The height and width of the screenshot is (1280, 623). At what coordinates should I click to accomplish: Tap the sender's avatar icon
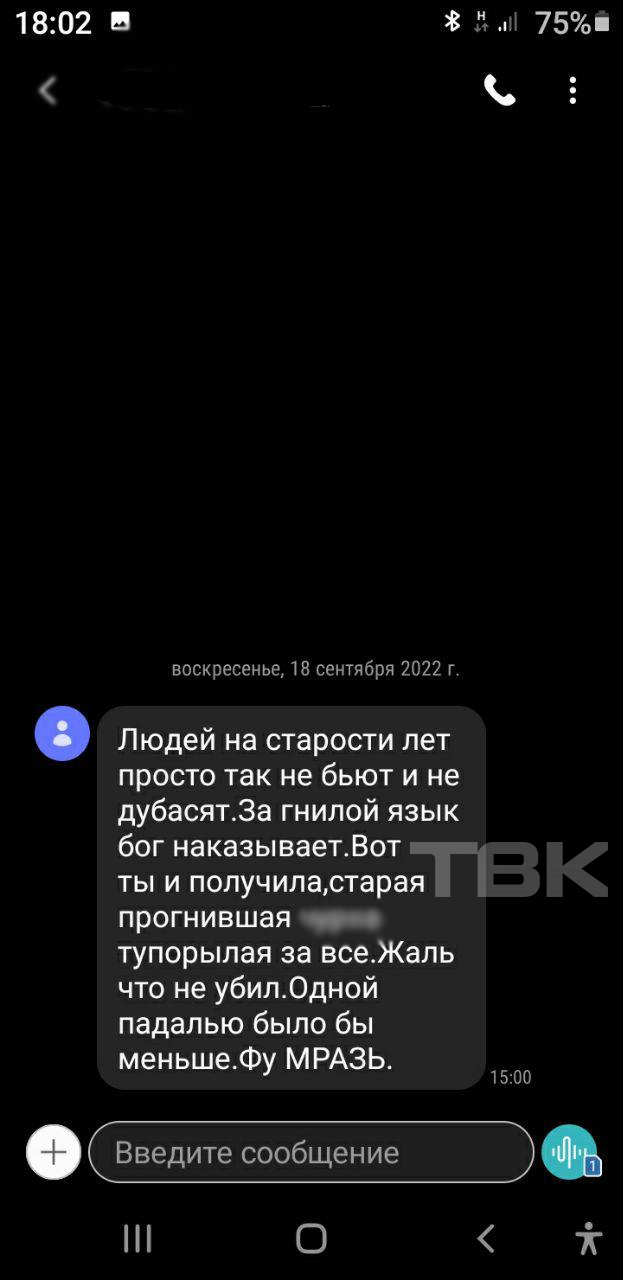pos(62,734)
